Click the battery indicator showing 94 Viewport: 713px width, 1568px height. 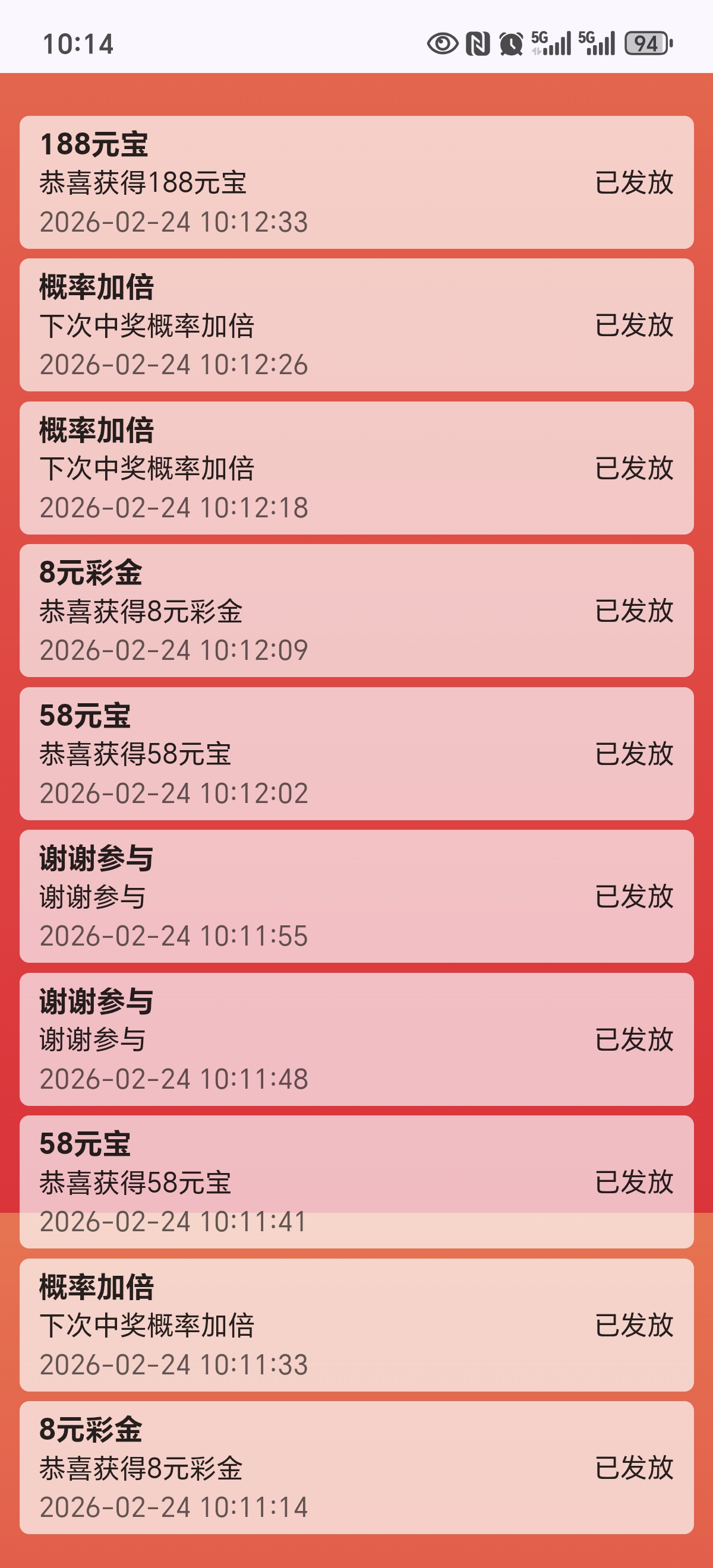(x=646, y=43)
